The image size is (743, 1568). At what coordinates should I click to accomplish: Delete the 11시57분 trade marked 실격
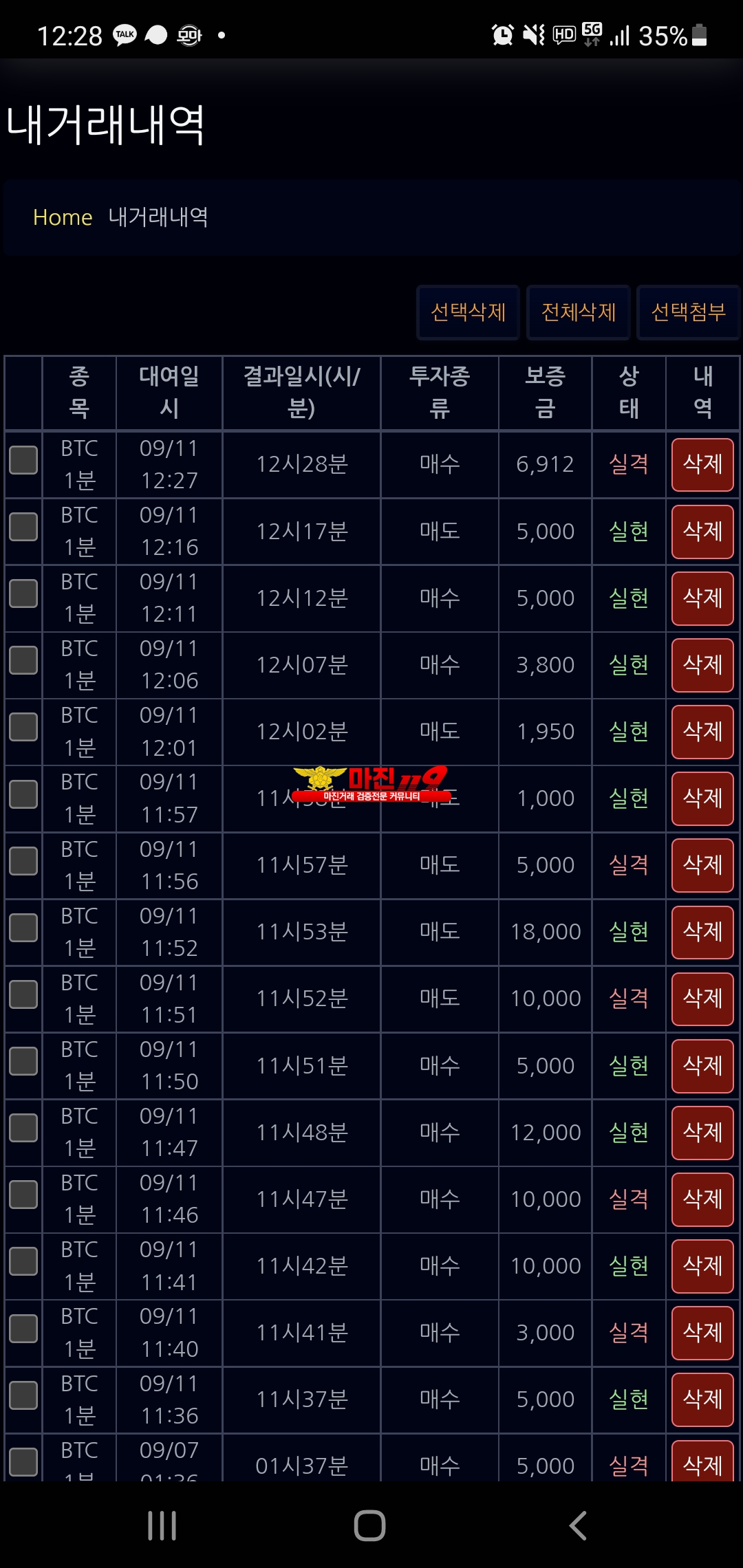pyautogui.click(x=702, y=865)
